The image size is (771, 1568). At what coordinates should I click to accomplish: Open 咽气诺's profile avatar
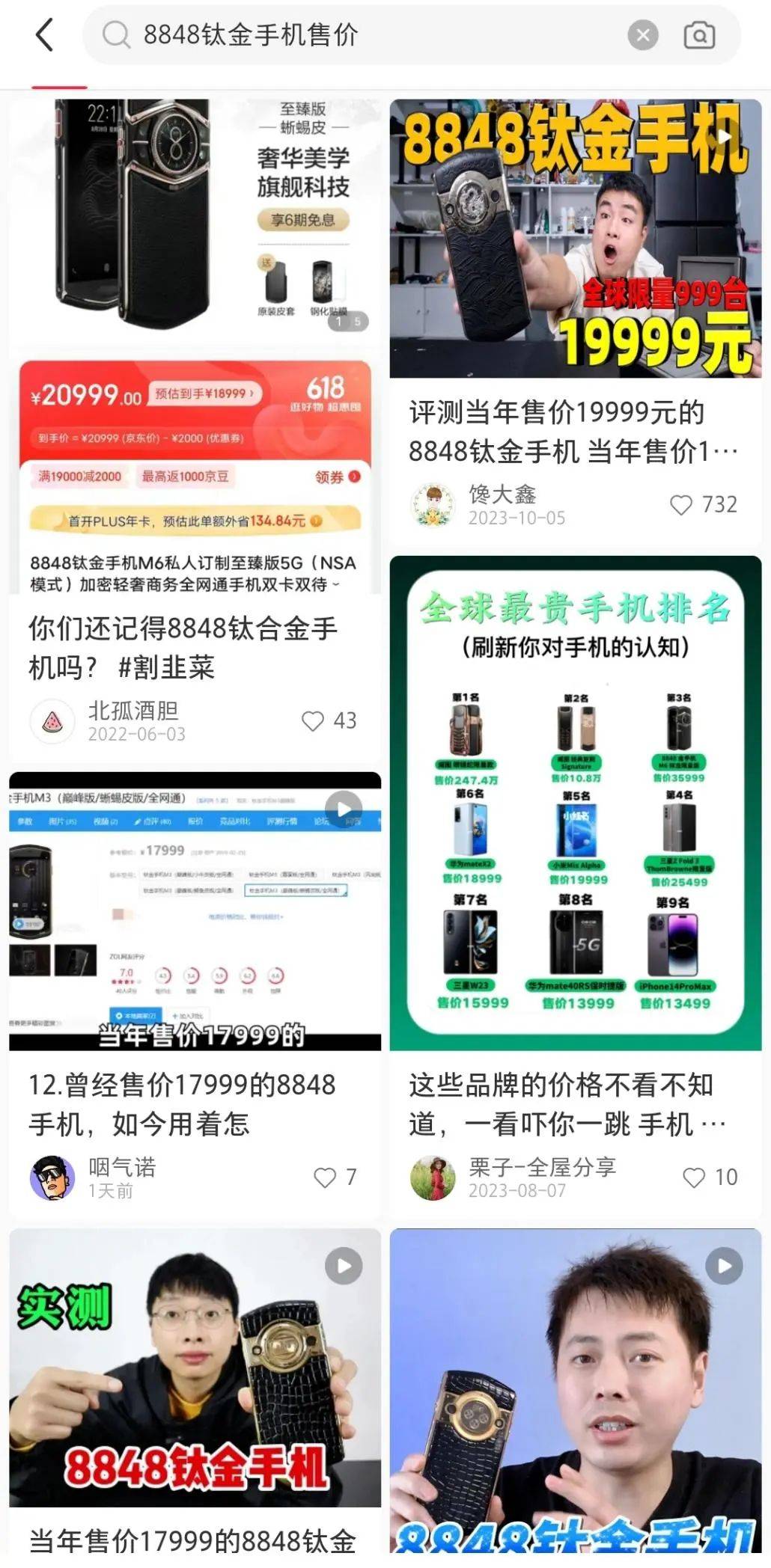coord(52,1177)
